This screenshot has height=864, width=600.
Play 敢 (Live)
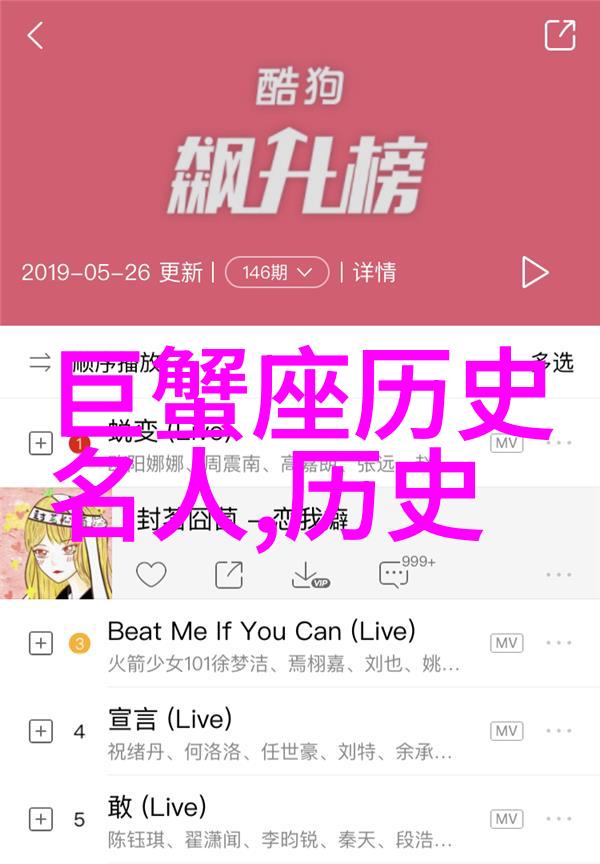point(156,806)
